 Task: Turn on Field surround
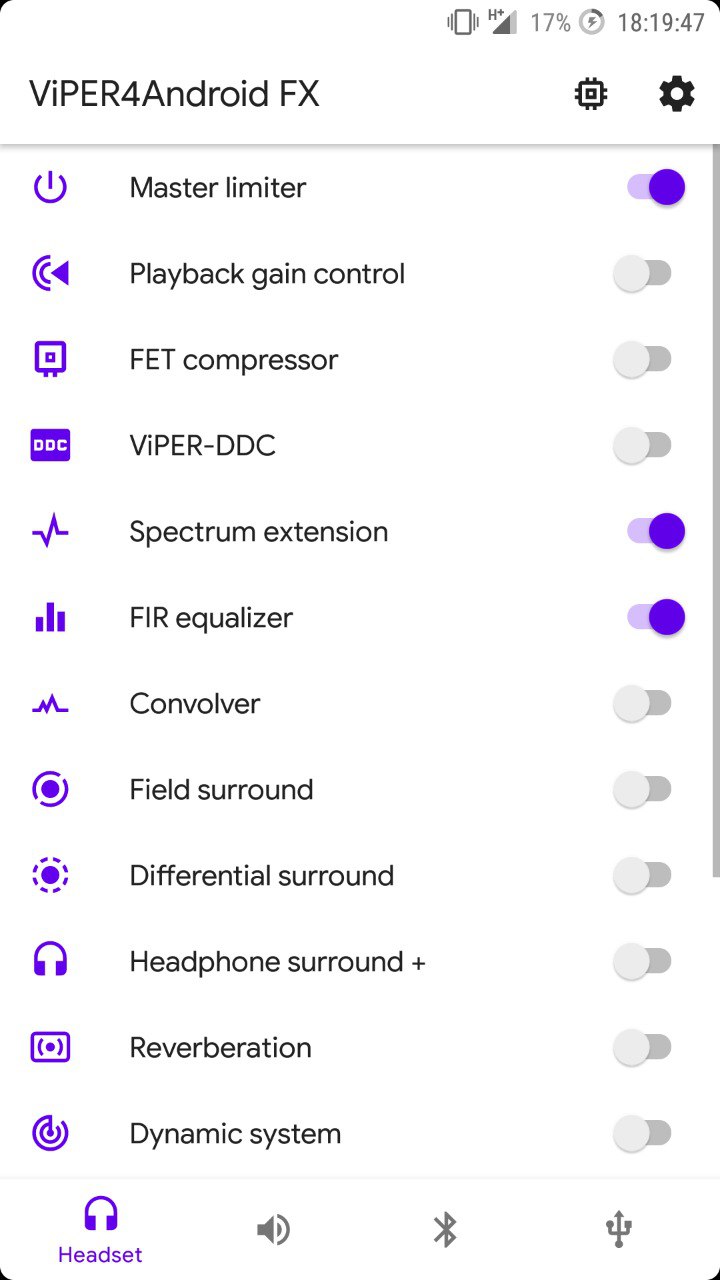(x=642, y=789)
